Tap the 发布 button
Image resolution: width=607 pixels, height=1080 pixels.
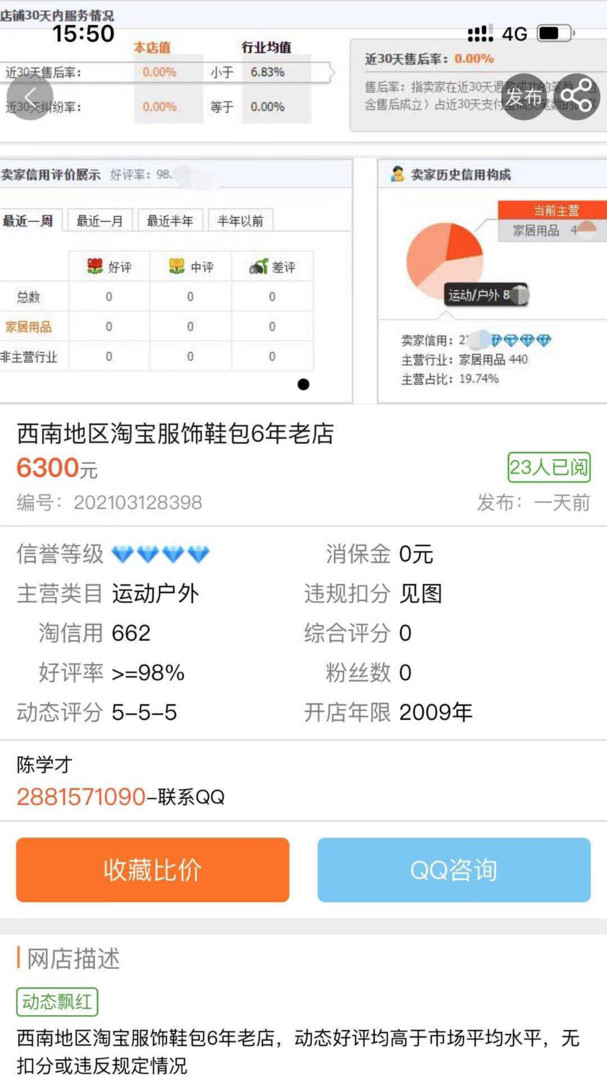523,96
